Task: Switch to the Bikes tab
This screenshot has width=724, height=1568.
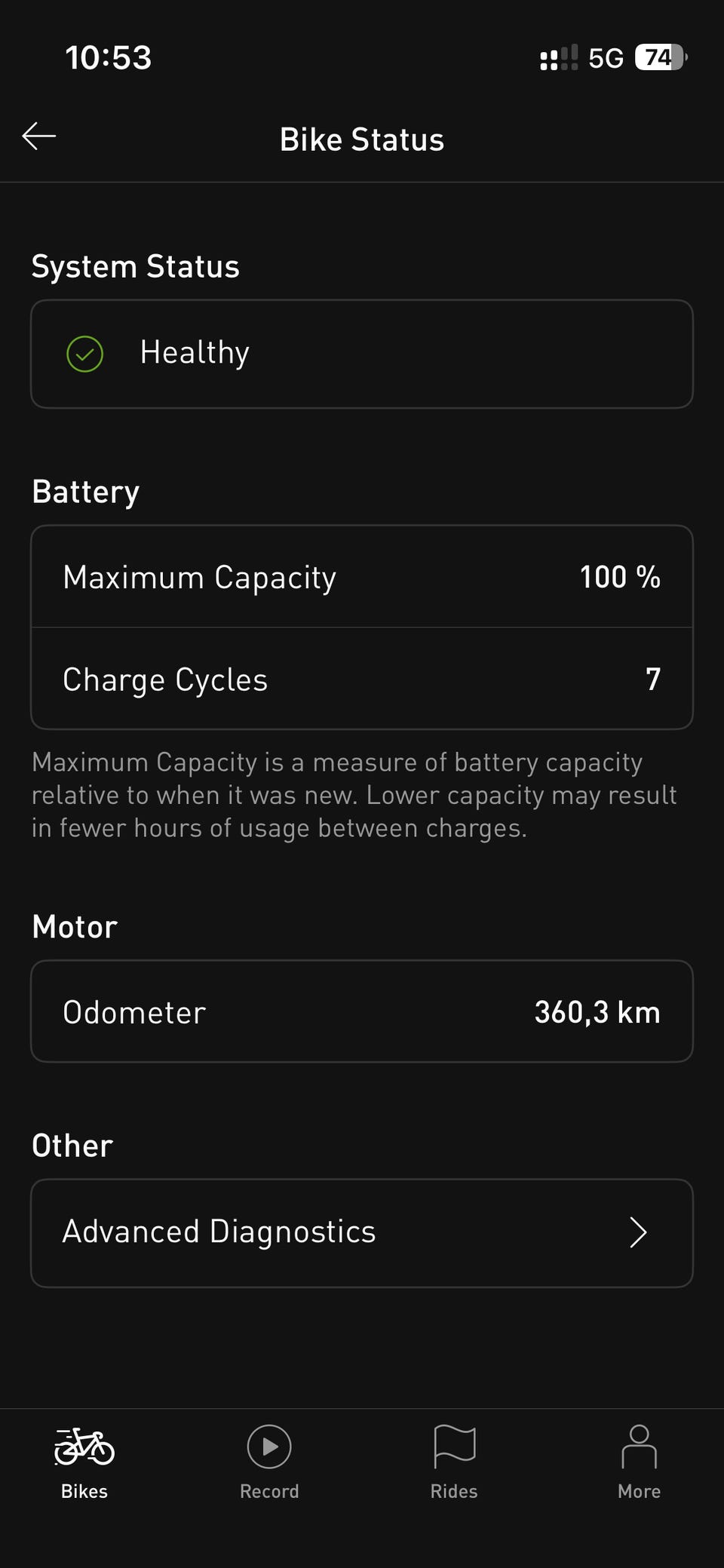Action: pyautogui.click(x=84, y=1463)
